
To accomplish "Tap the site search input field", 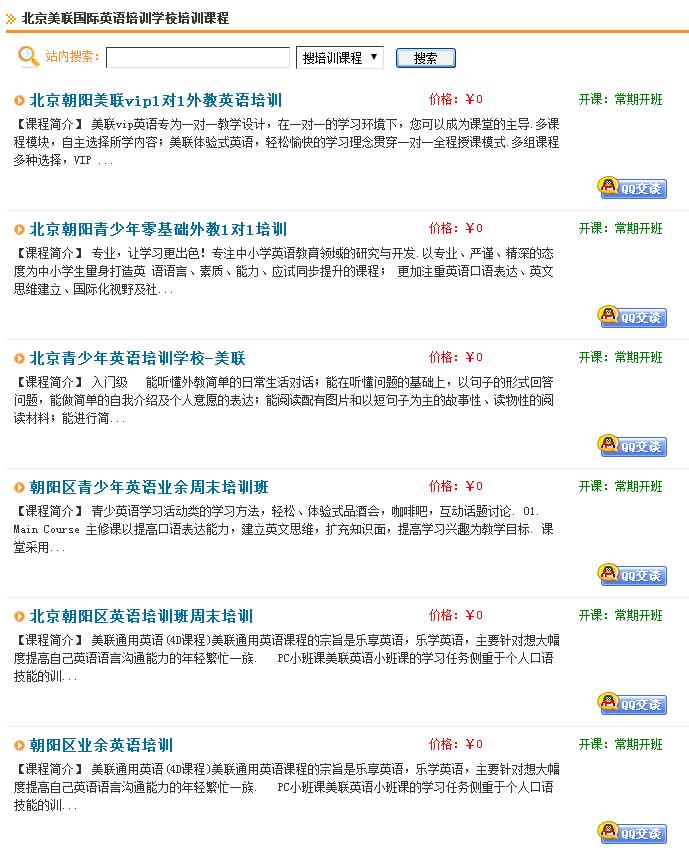I will click(x=197, y=58).
